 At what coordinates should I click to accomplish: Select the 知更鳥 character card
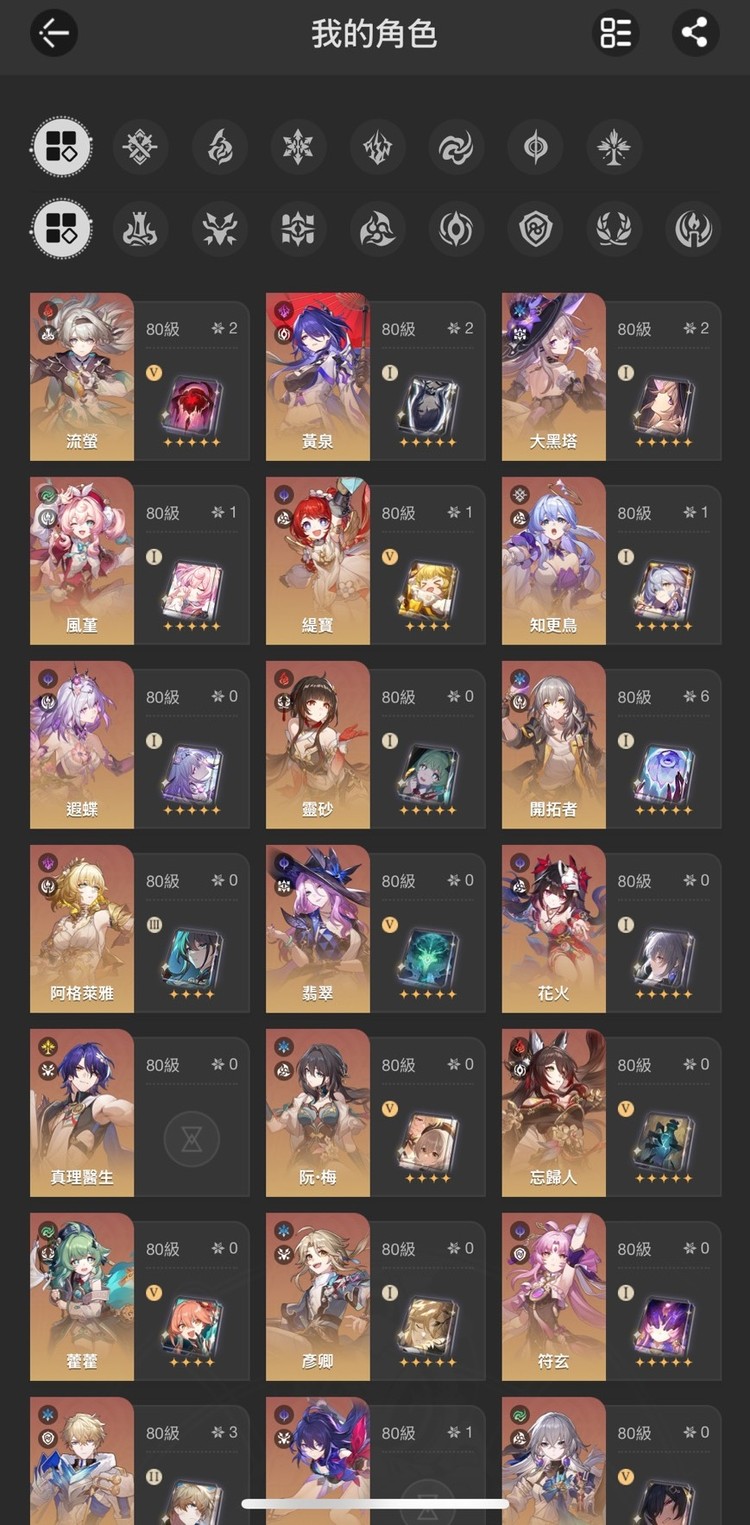[x=554, y=561]
